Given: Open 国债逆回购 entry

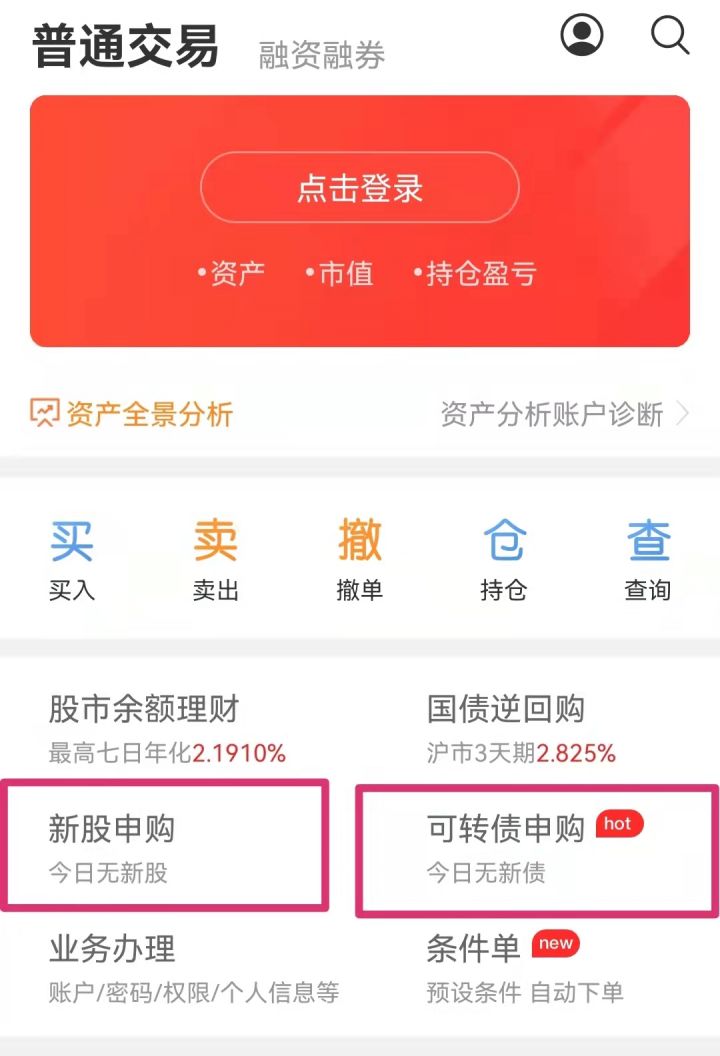Looking at the screenshot, I should 520,728.
